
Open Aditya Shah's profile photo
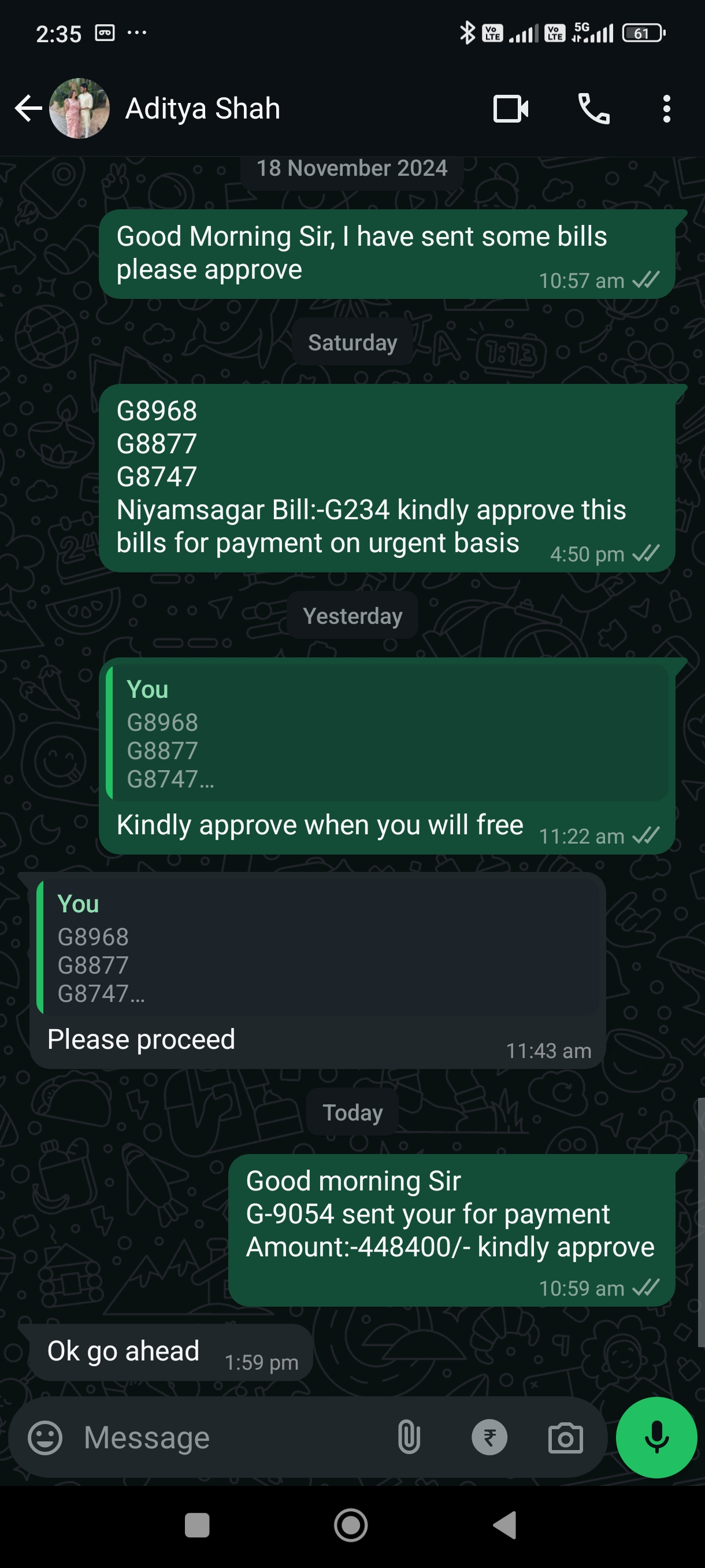(79, 109)
